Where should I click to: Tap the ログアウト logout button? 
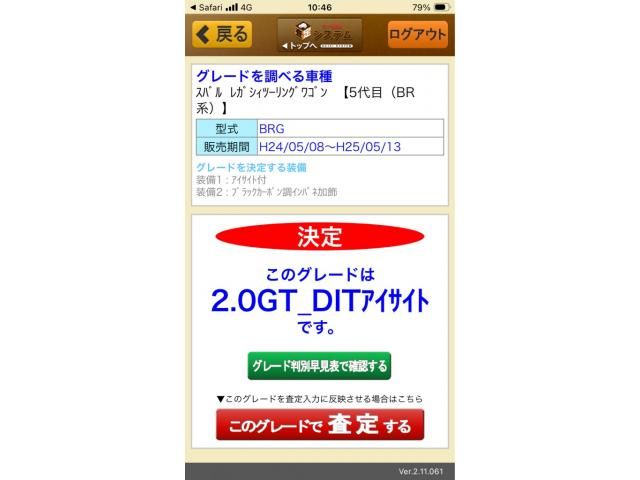[x=417, y=34]
